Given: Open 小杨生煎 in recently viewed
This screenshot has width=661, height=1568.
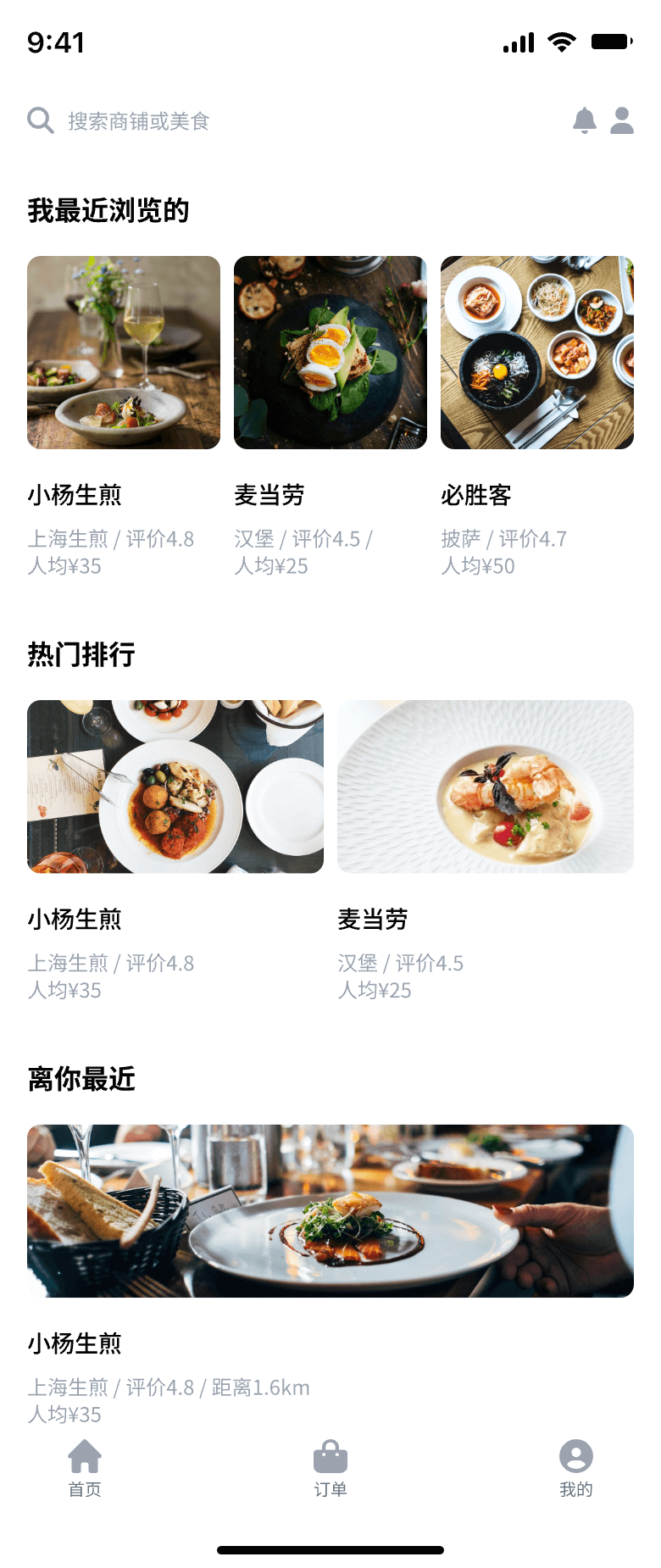Looking at the screenshot, I should click(124, 353).
